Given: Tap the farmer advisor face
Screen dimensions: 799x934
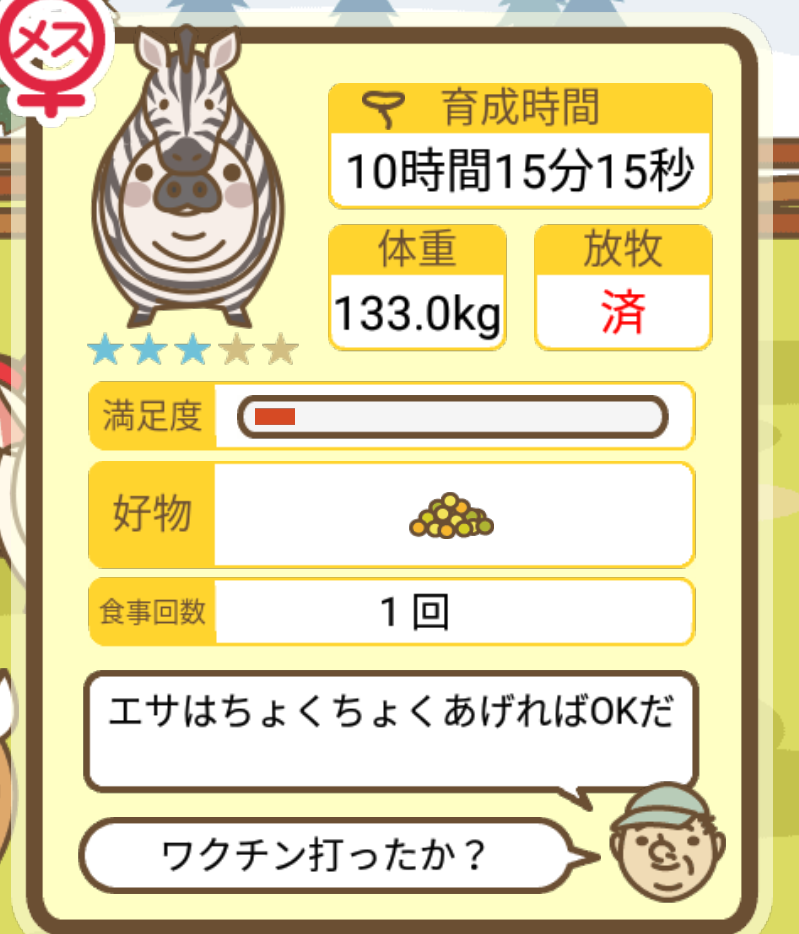Looking at the screenshot, I should 665,841.
